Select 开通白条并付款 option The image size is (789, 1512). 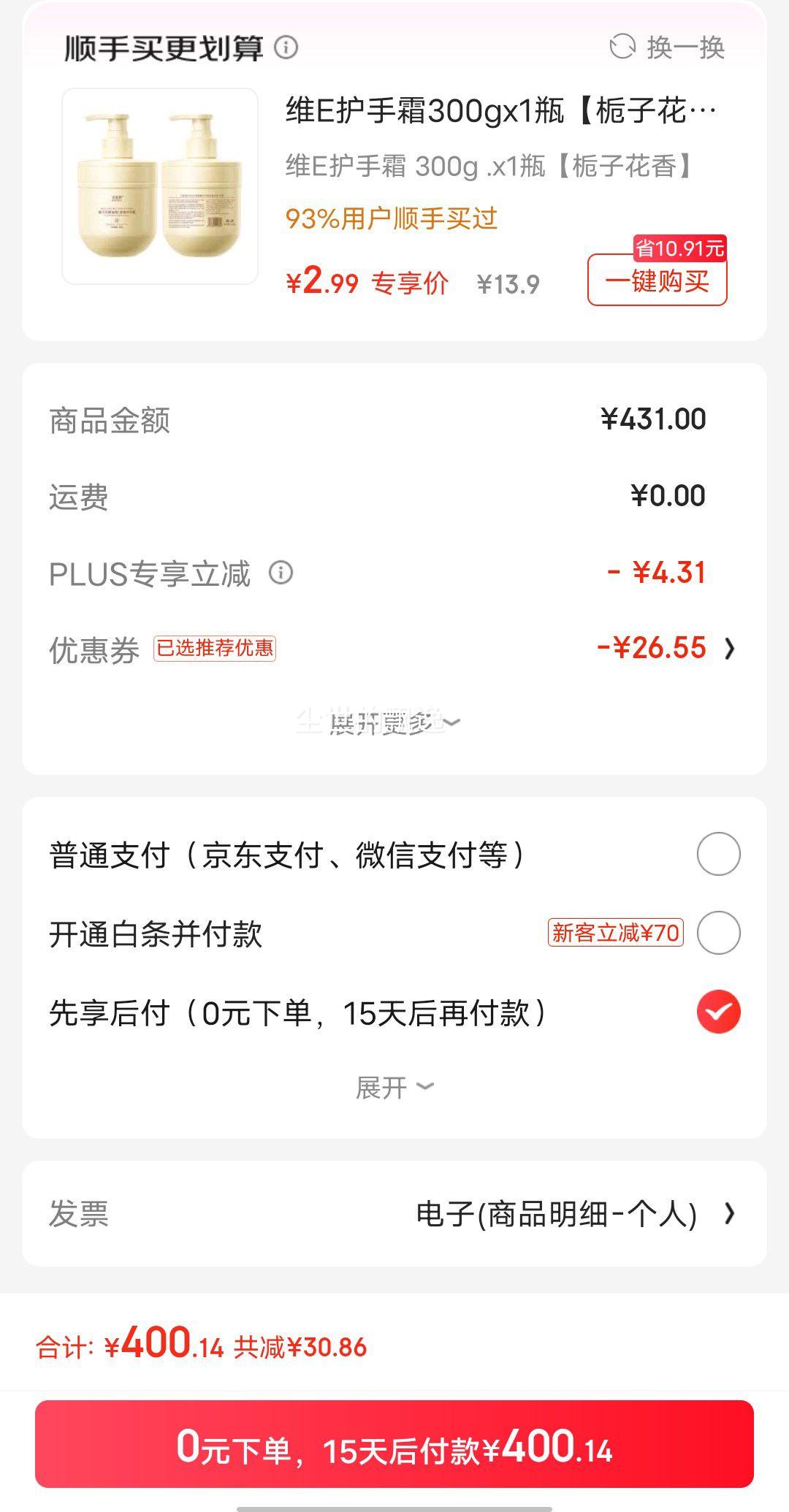click(x=718, y=933)
